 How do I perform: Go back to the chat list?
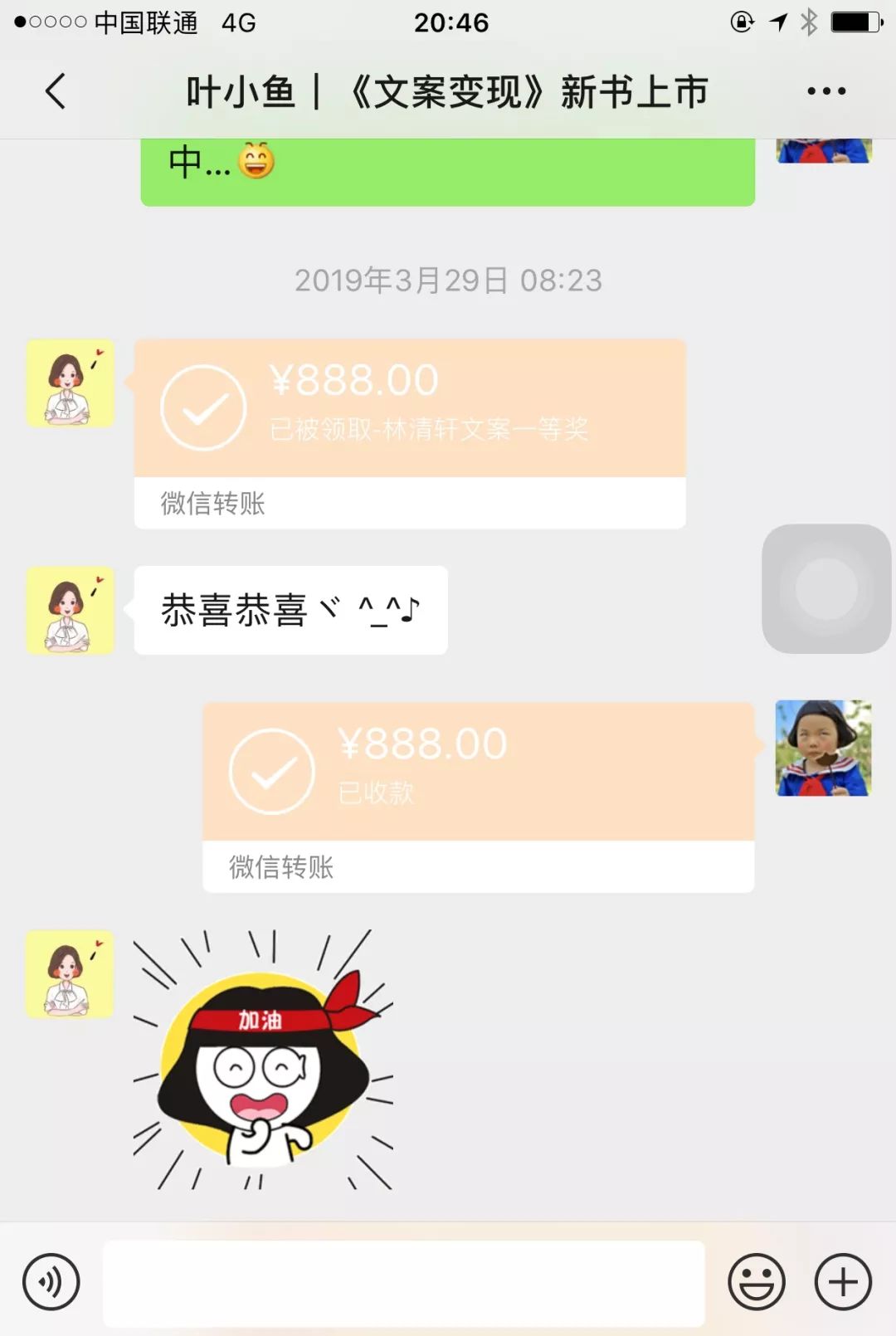tap(55, 91)
